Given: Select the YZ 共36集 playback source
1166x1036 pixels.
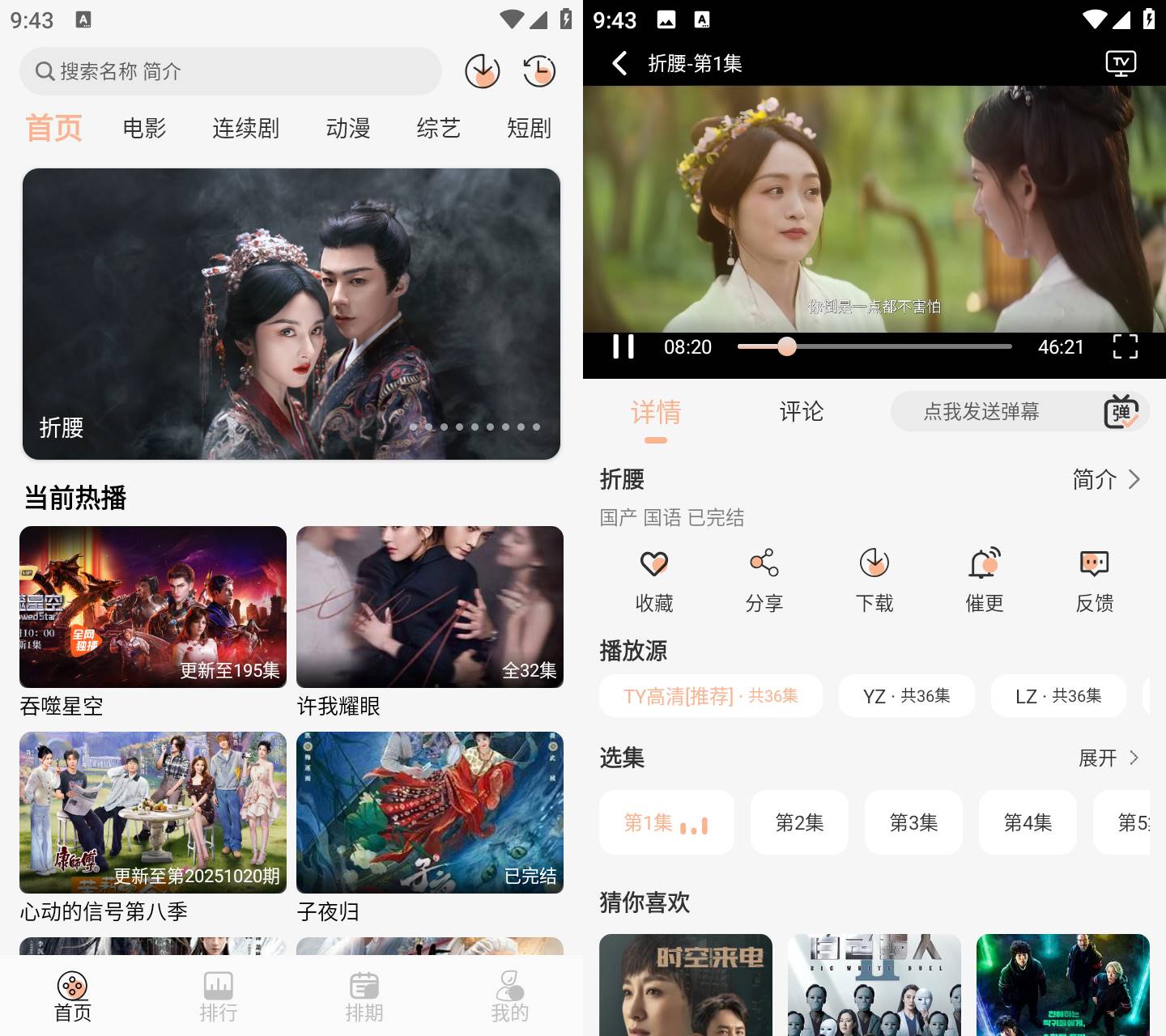Looking at the screenshot, I should pos(906,696).
